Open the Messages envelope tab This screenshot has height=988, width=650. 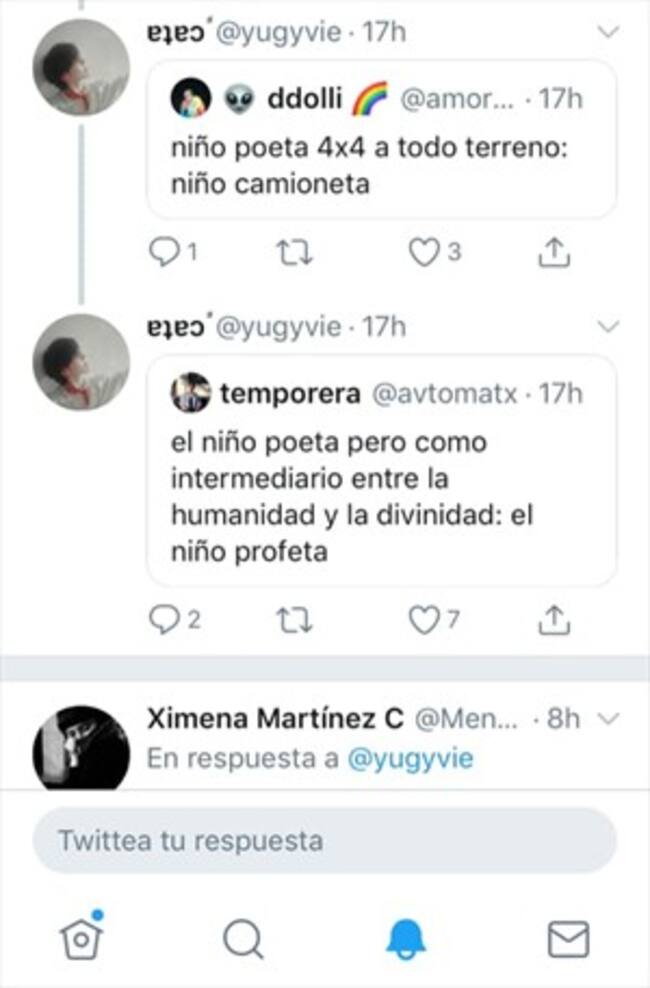pos(568,939)
